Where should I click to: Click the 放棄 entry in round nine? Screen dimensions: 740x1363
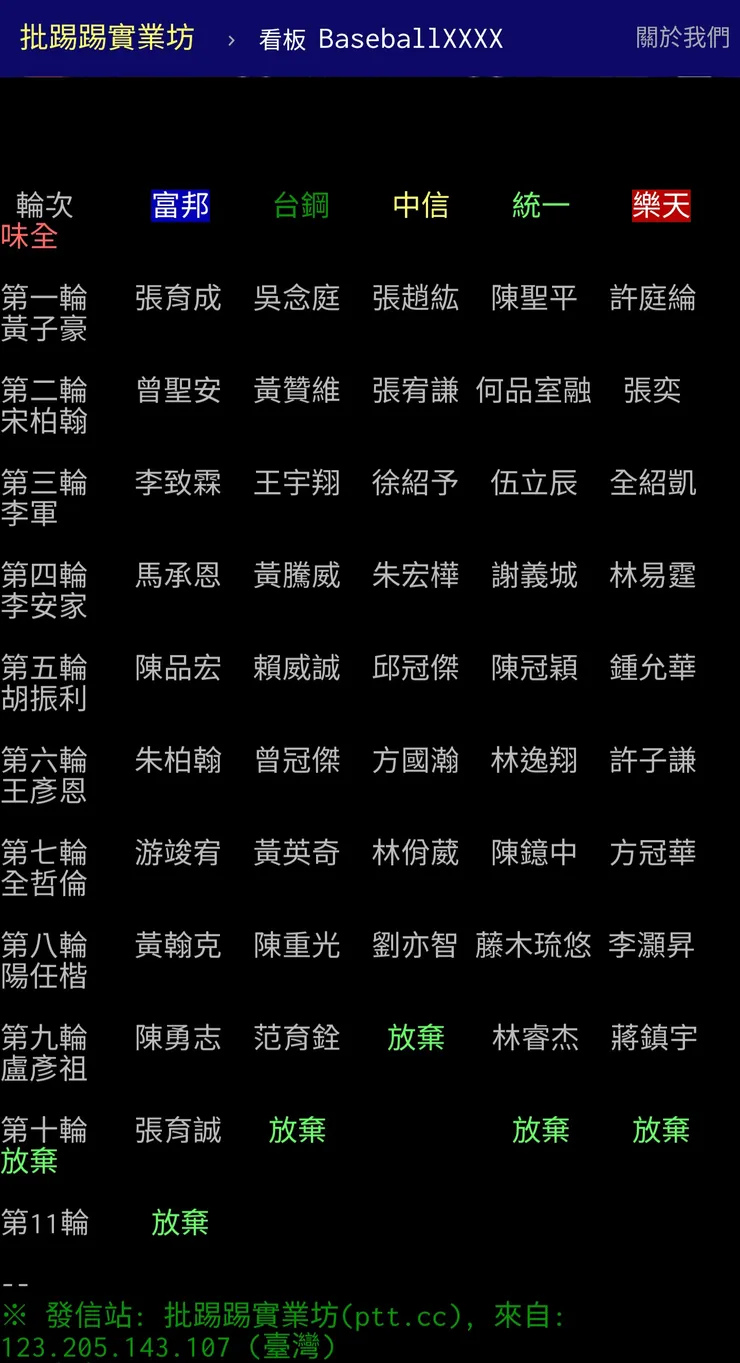click(x=416, y=1038)
